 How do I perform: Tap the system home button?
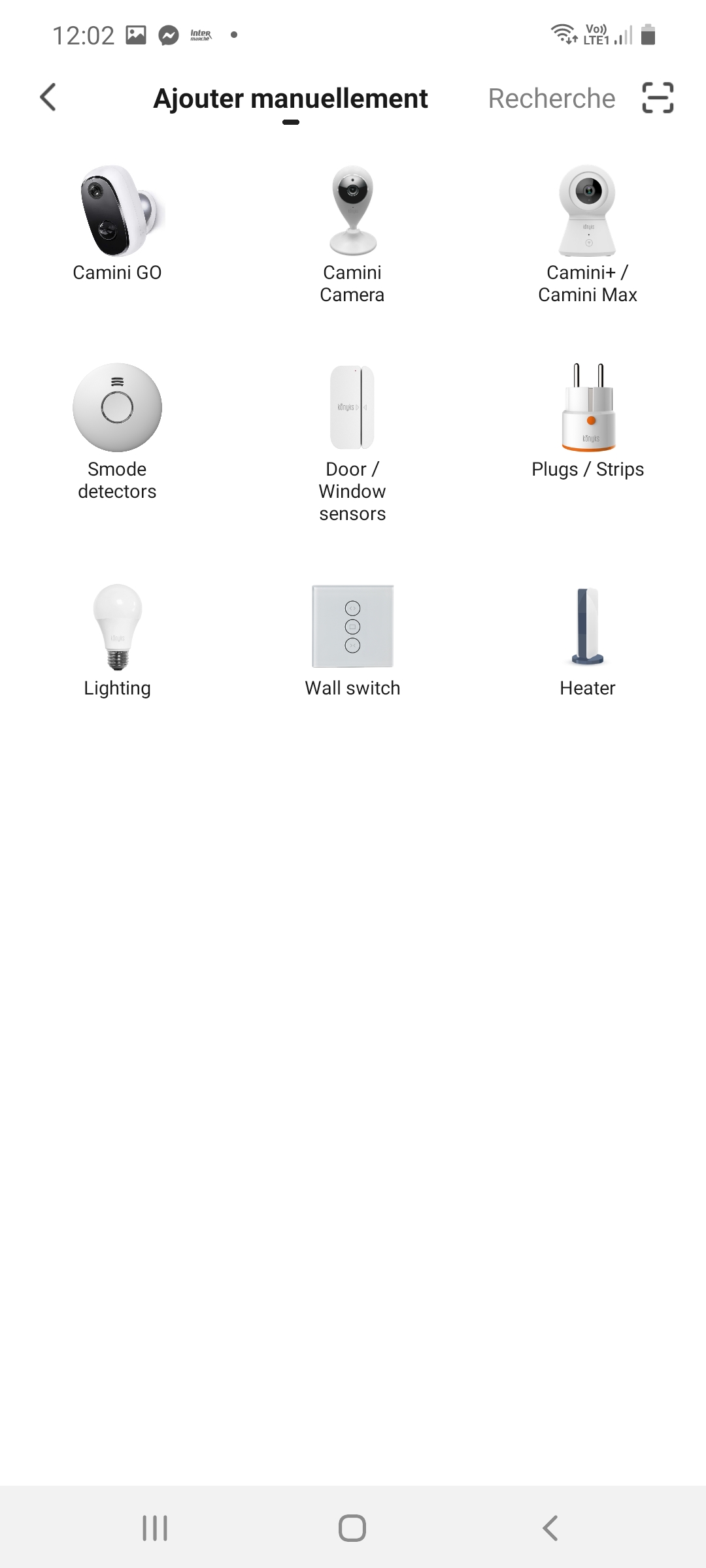pos(352,1528)
